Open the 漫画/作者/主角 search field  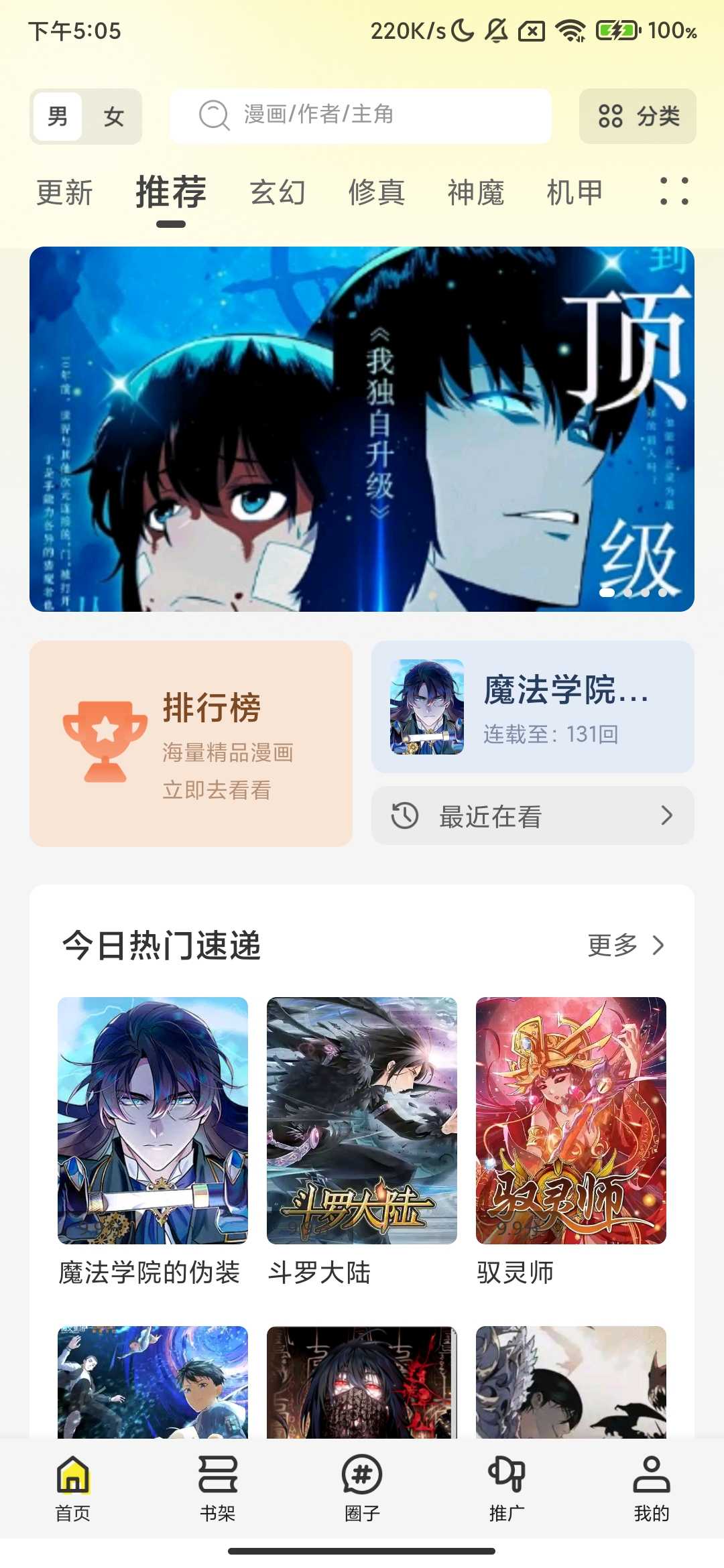tap(361, 115)
